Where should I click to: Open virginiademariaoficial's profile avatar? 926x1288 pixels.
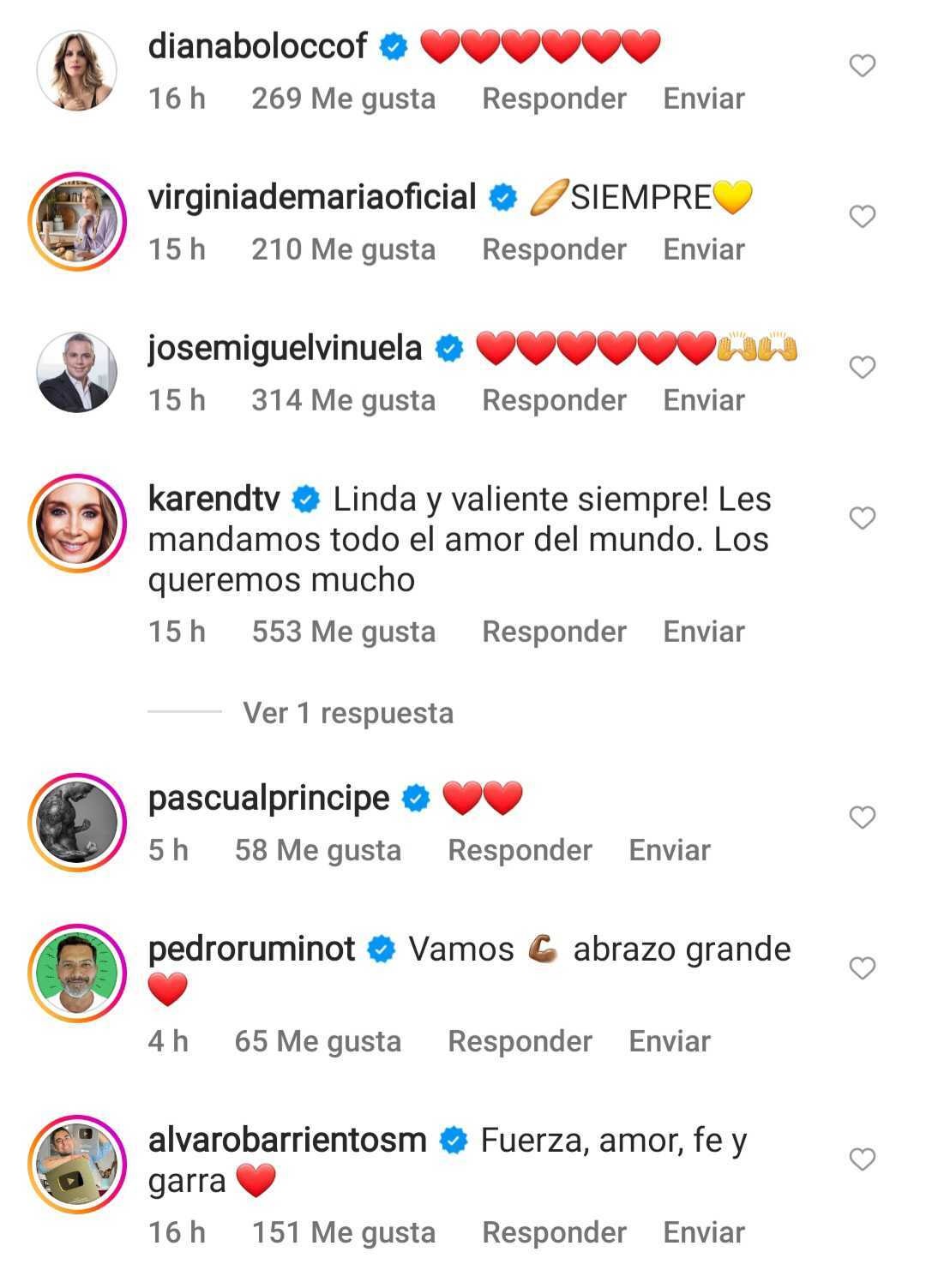coord(80,216)
